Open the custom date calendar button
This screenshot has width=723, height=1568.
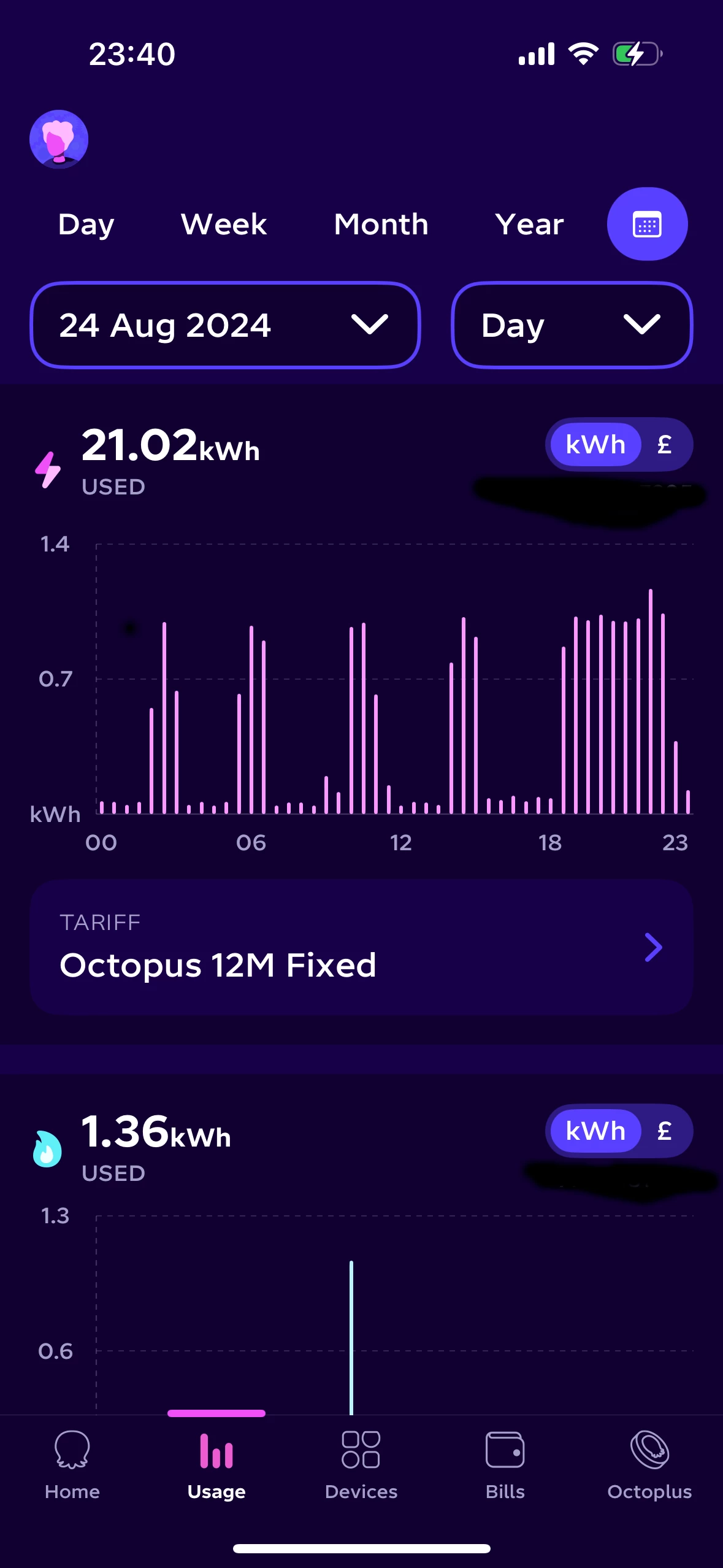click(x=647, y=225)
